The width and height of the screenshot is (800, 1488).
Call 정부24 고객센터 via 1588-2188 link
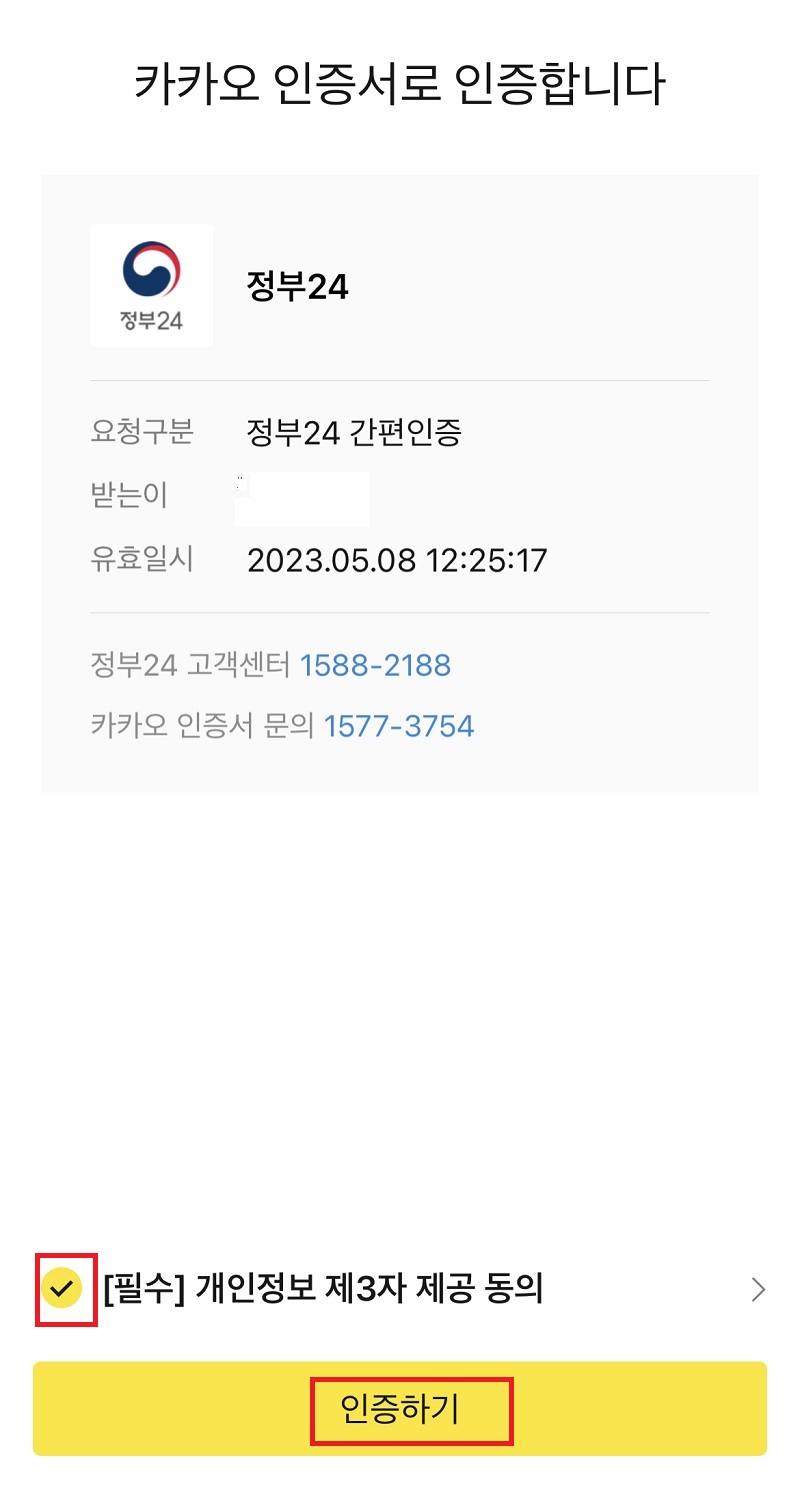coord(375,664)
